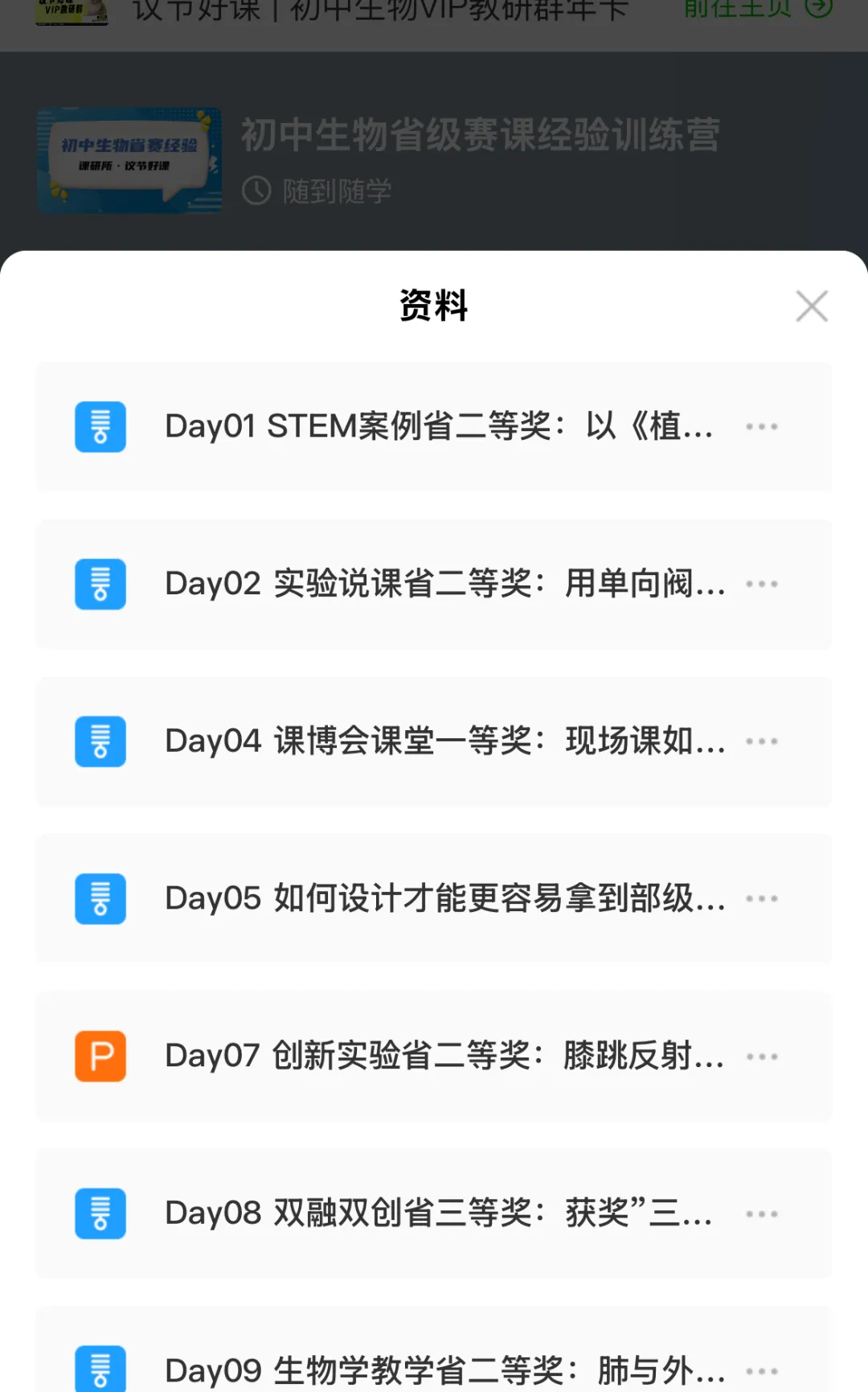Open more options for the Day01 file
Image resolution: width=868 pixels, height=1392 pixels.
click(761, 426)
